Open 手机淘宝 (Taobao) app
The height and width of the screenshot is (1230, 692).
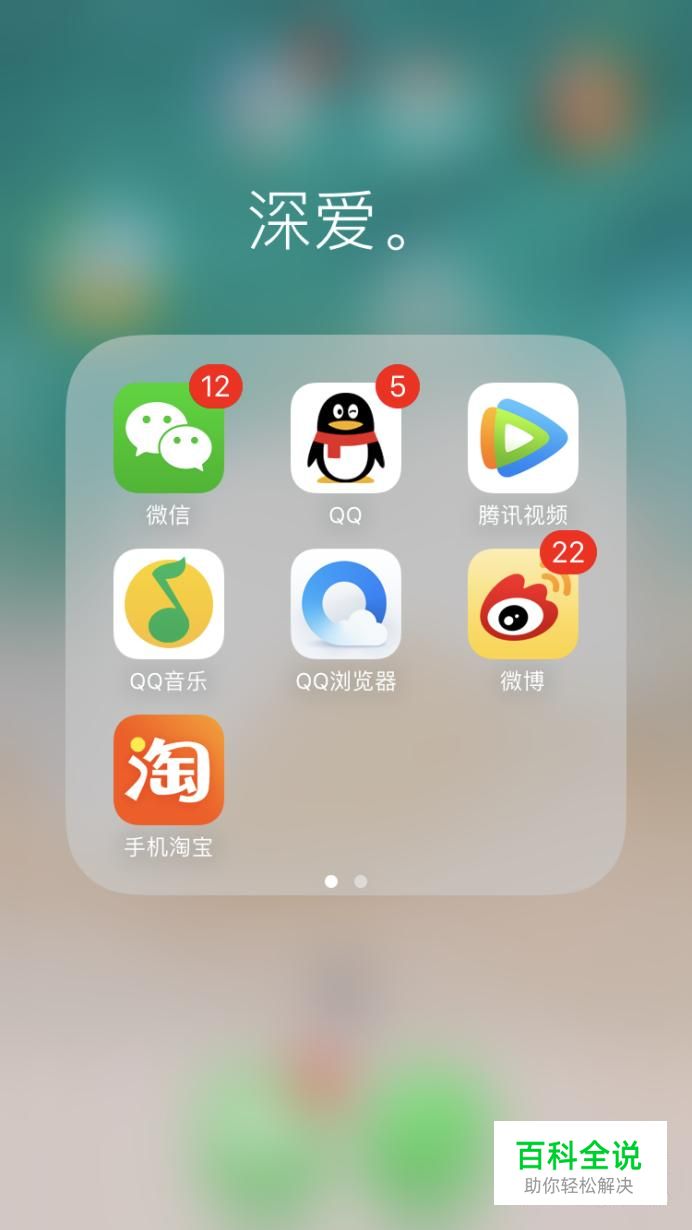tap(168, 770)
